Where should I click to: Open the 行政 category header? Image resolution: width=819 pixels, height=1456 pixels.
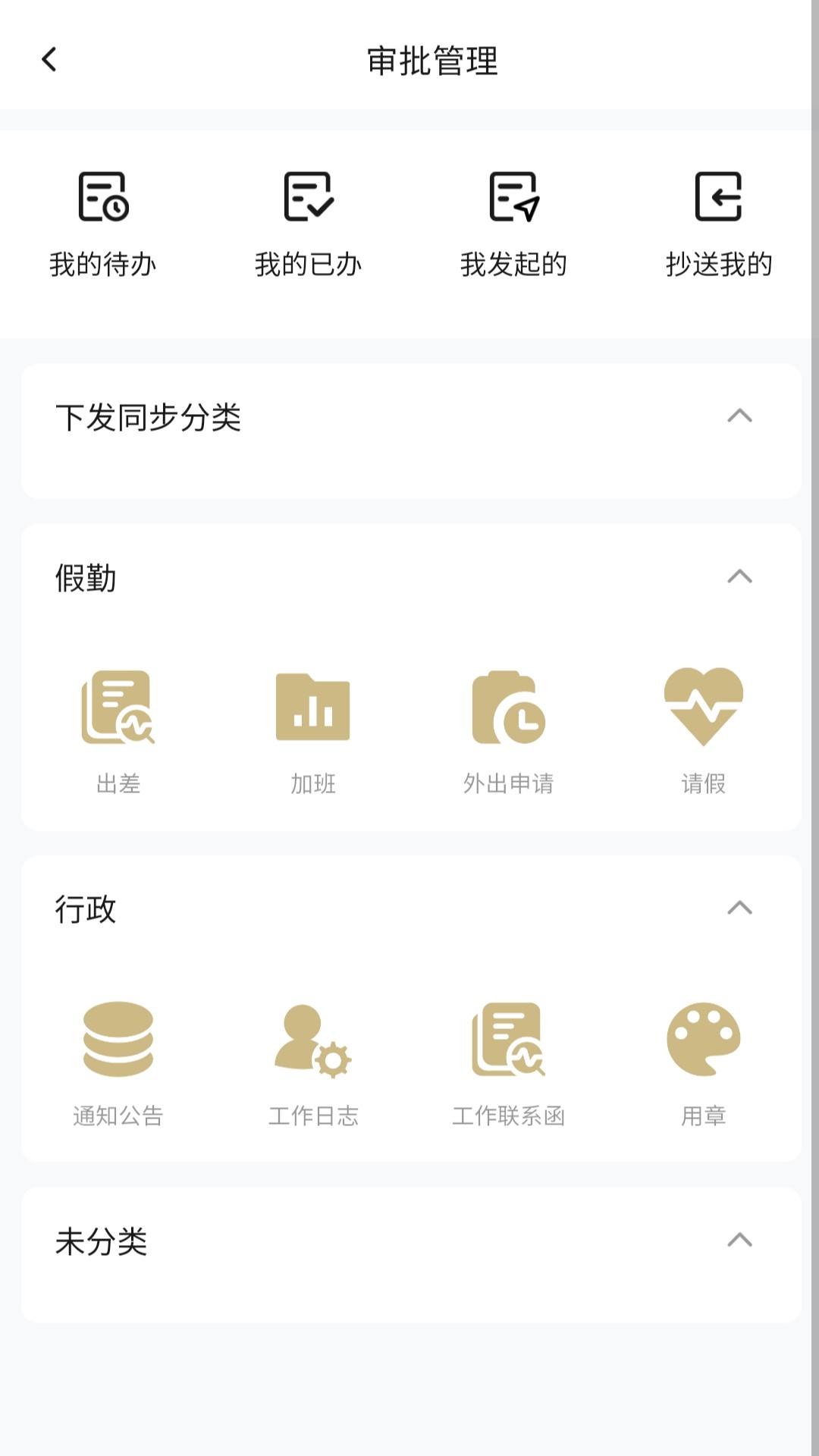coord(86,910)
